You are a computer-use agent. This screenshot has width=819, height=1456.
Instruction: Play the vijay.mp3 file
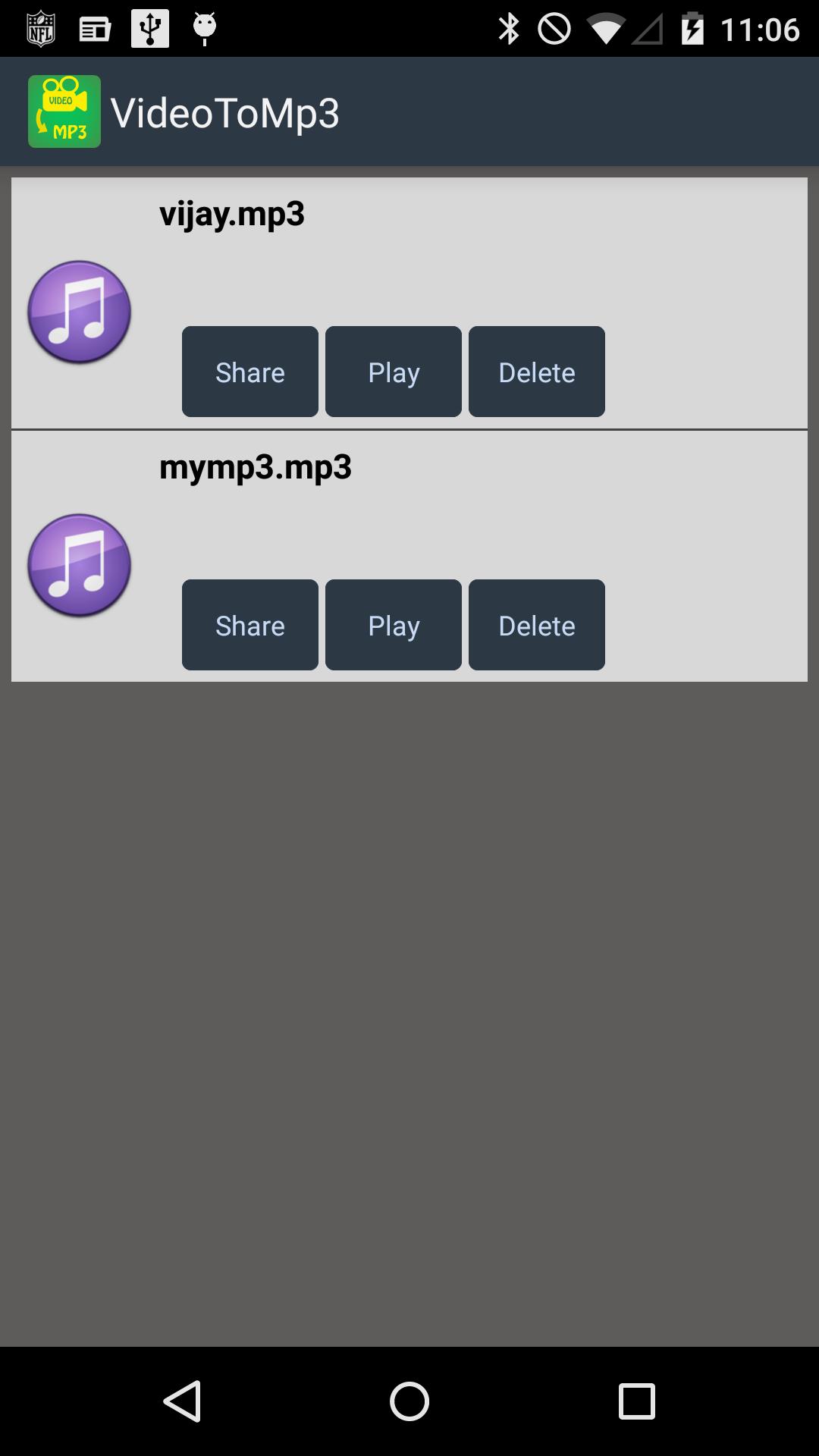click(x=393, y=372)
